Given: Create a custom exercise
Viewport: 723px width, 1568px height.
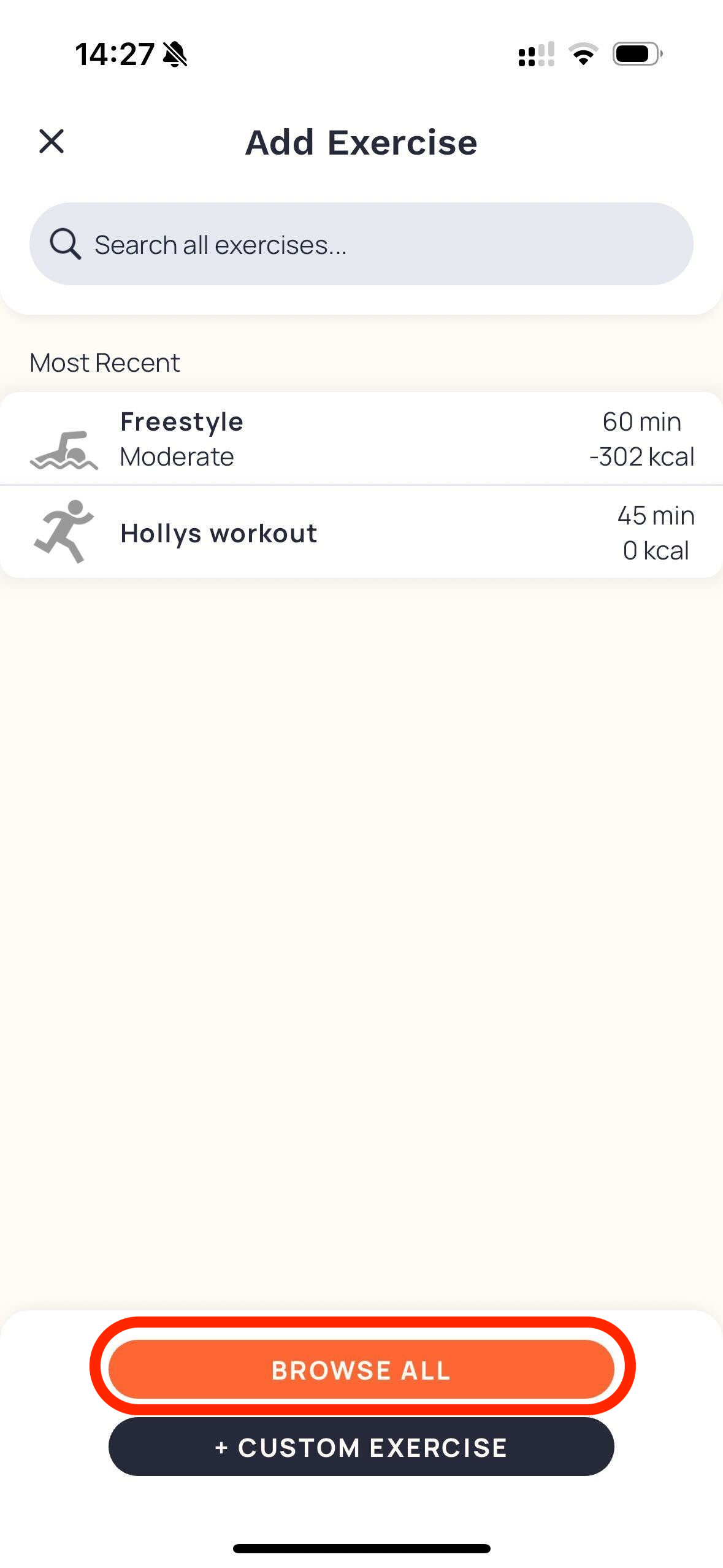Looking at the screenshot, I should 361,1447.
